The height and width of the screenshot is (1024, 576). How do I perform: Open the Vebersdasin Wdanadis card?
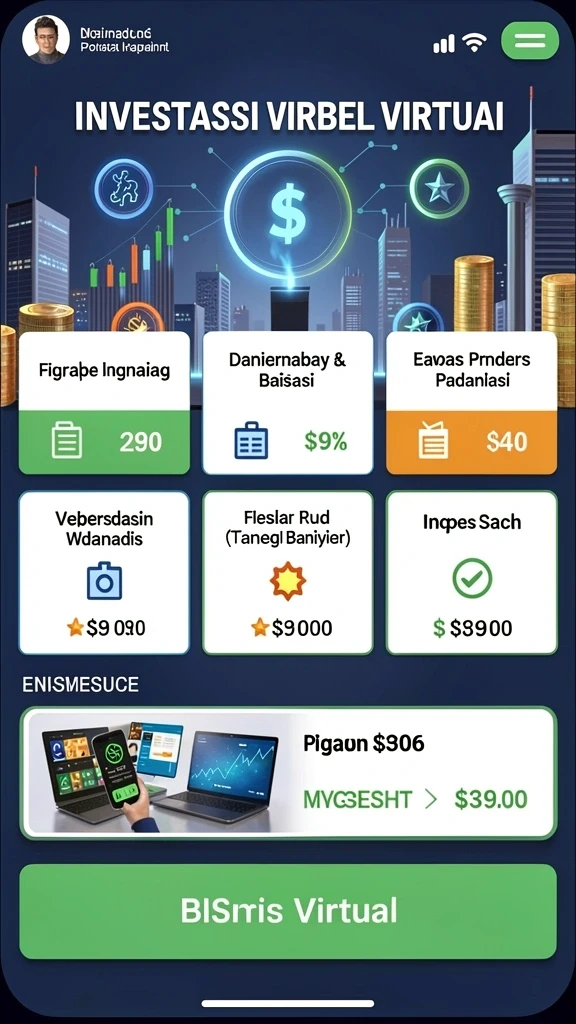point(104,573)
